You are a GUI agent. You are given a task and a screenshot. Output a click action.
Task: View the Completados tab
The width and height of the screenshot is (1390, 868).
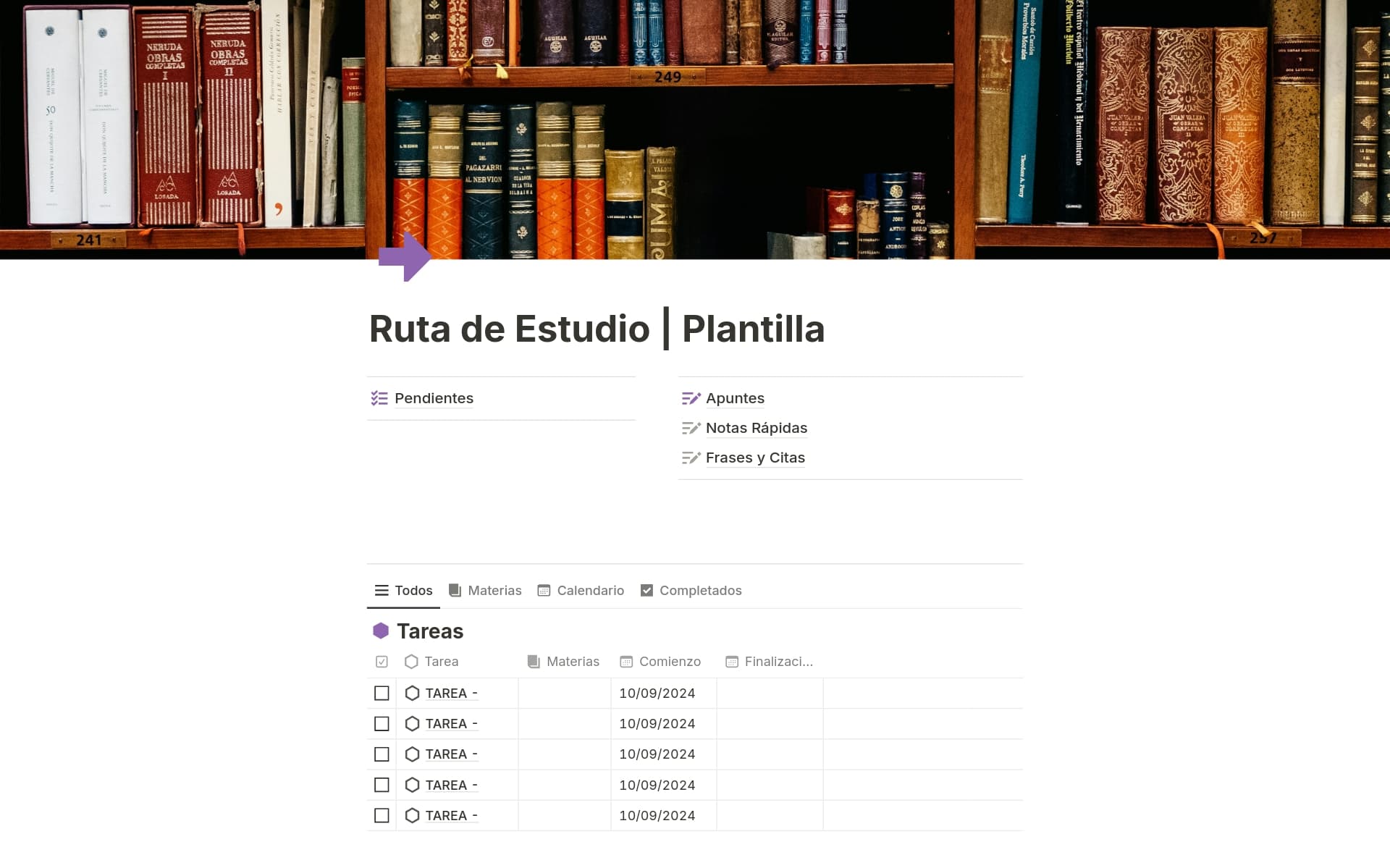[x=691, y=591]
